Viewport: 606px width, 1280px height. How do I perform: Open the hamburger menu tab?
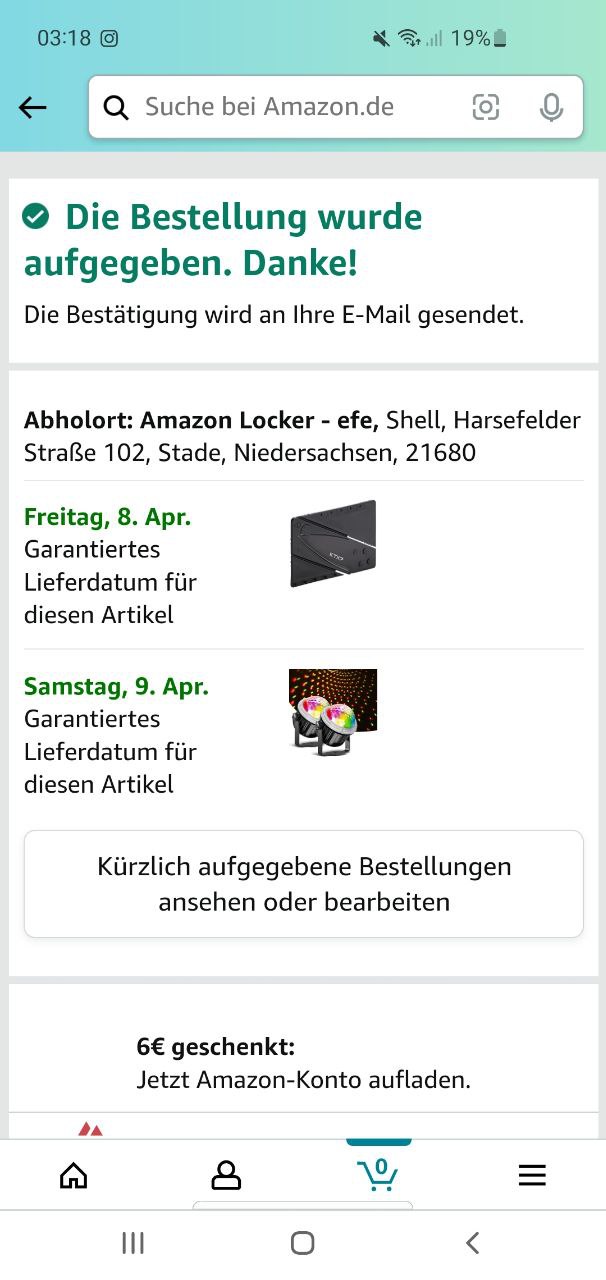coord(532,1175)
